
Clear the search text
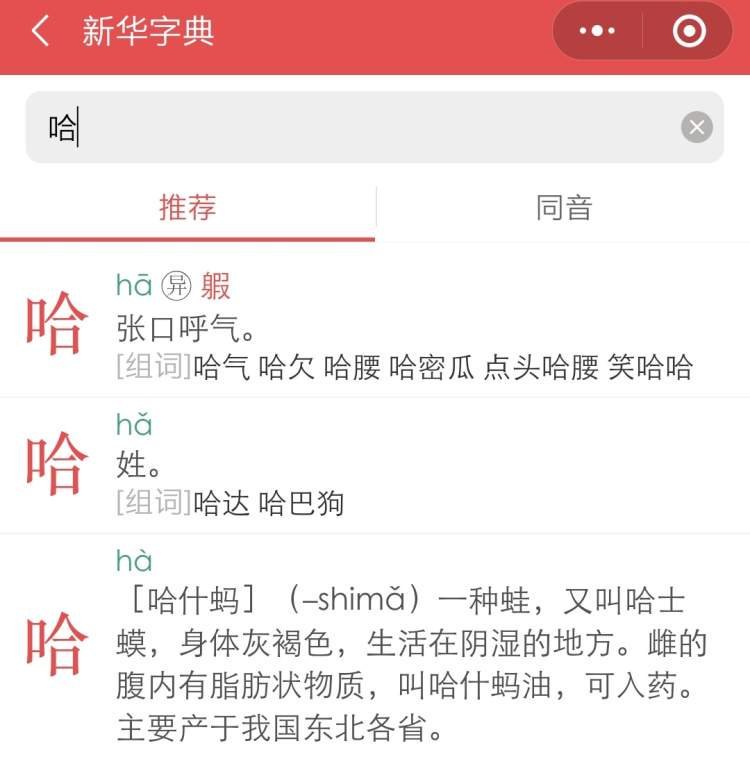tap(696, 127)
